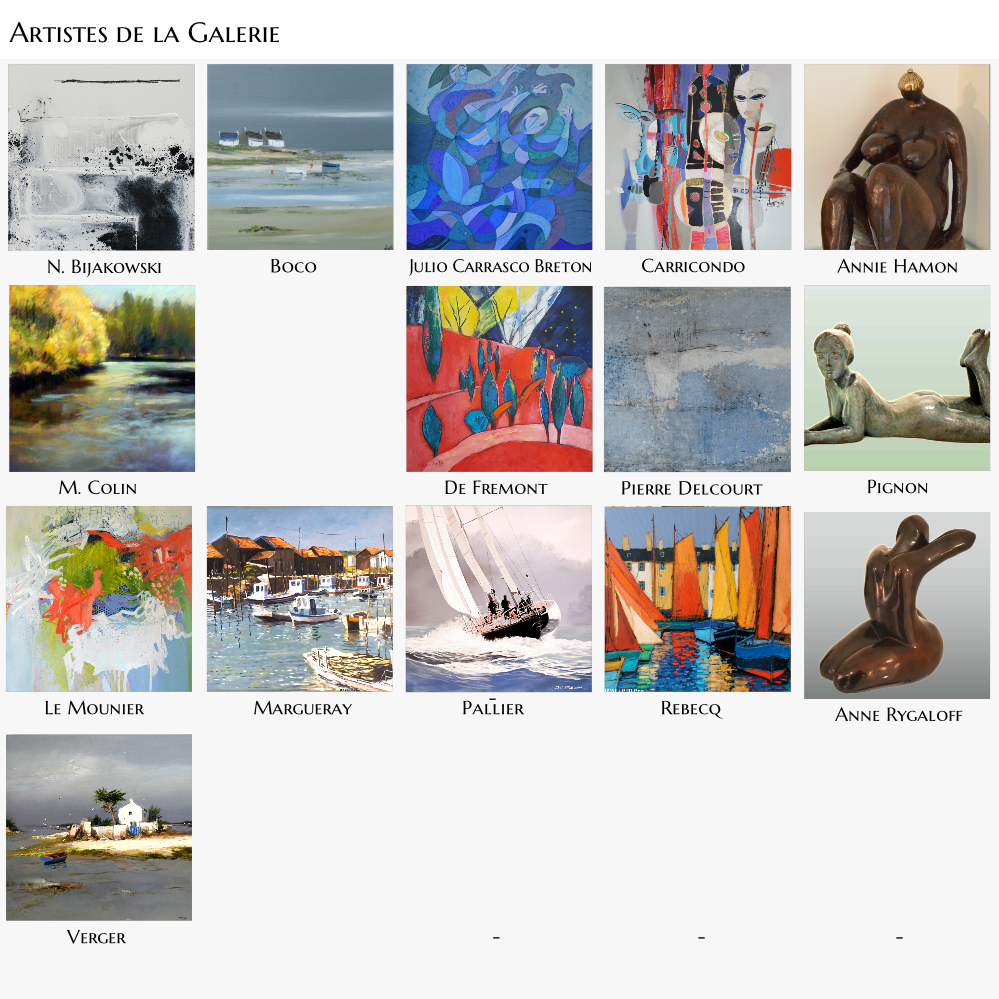999x999 pixels.
Task: Open Annie Hamon's sculpture tile
Action: point(897,157)
